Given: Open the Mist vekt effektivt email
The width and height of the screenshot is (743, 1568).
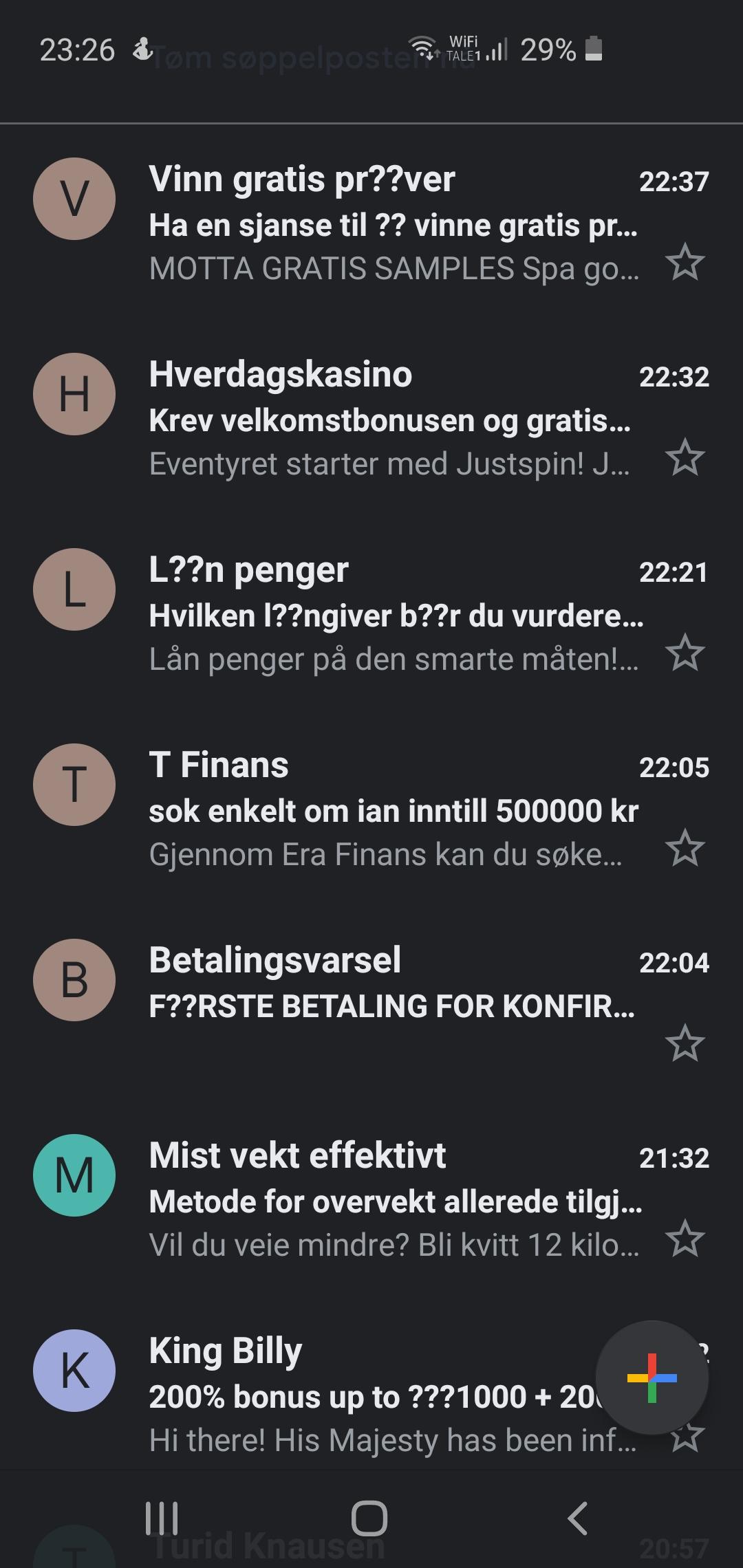Looking at the screenshot, I should [371, 1200].
